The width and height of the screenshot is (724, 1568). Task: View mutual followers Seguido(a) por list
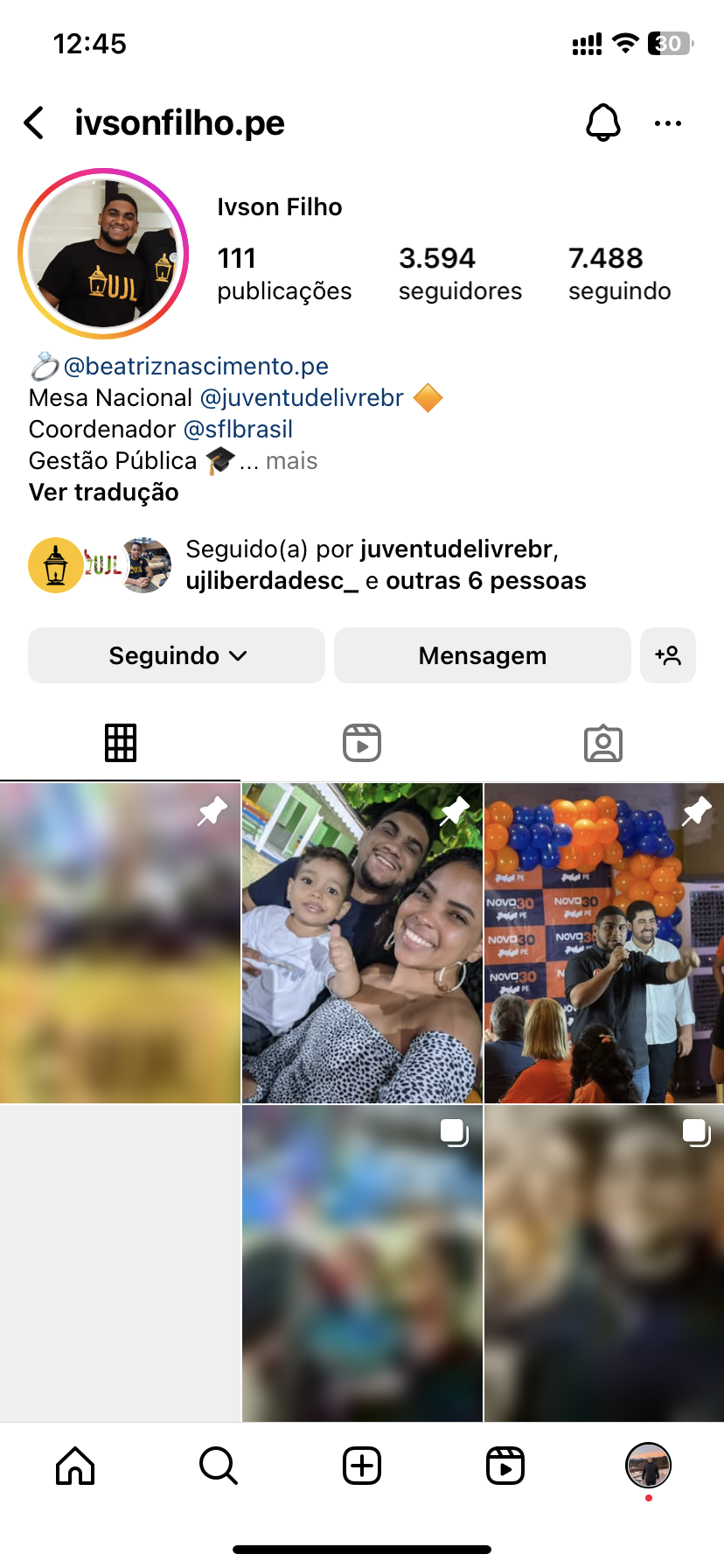[385, 564]
